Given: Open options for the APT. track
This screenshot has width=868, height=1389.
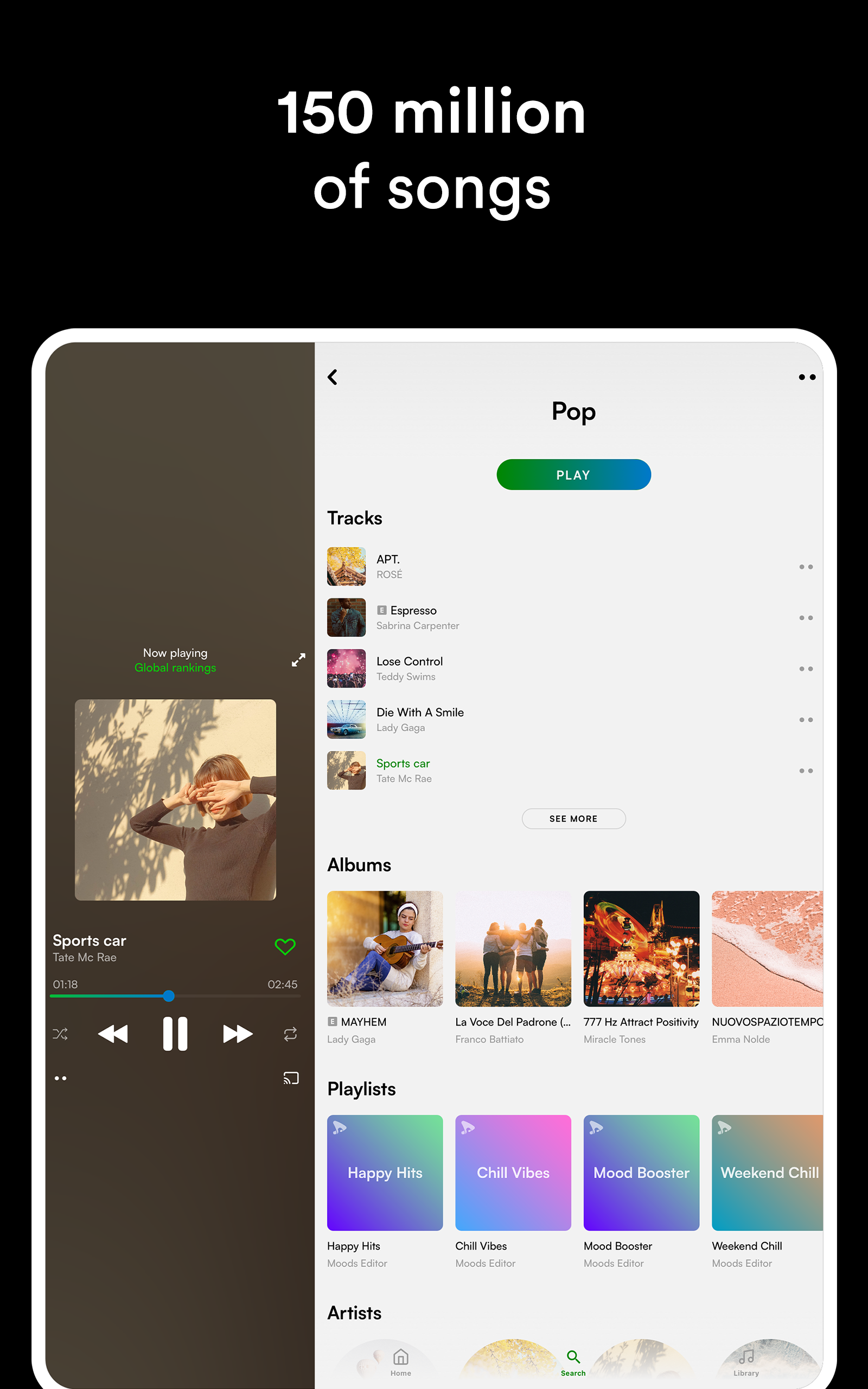Looking at the screenshot, I should pyautogui.click(x=806, y=566).
